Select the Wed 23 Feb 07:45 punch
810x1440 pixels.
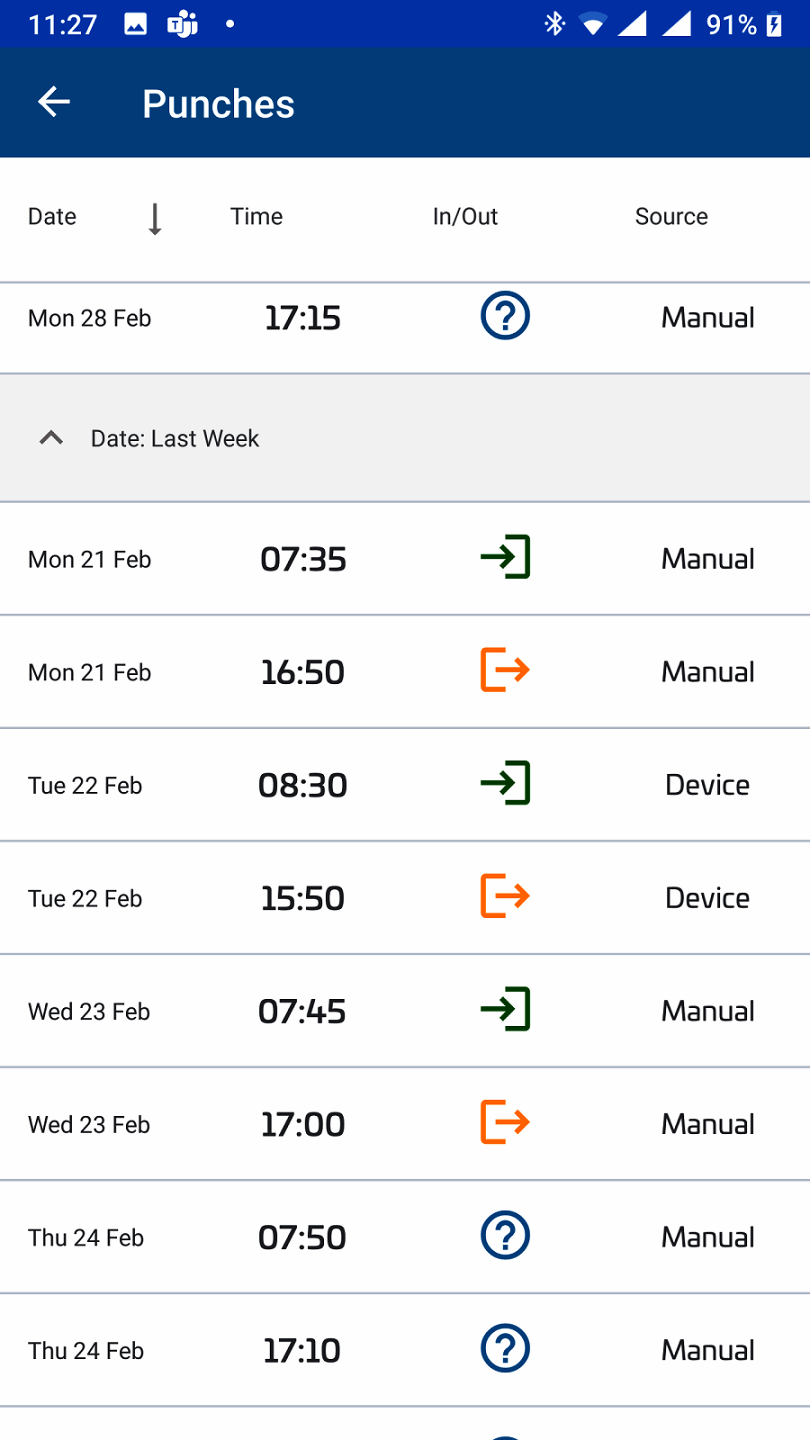405,1011
